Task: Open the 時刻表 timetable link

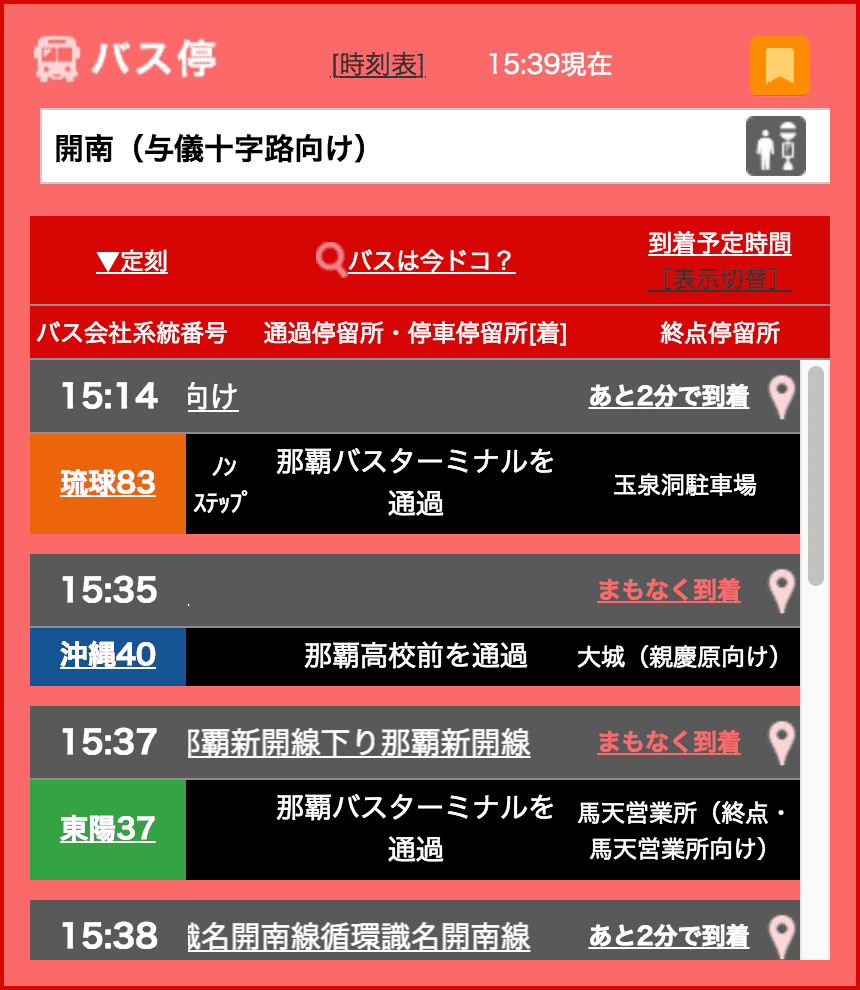Action: (378, 65)
